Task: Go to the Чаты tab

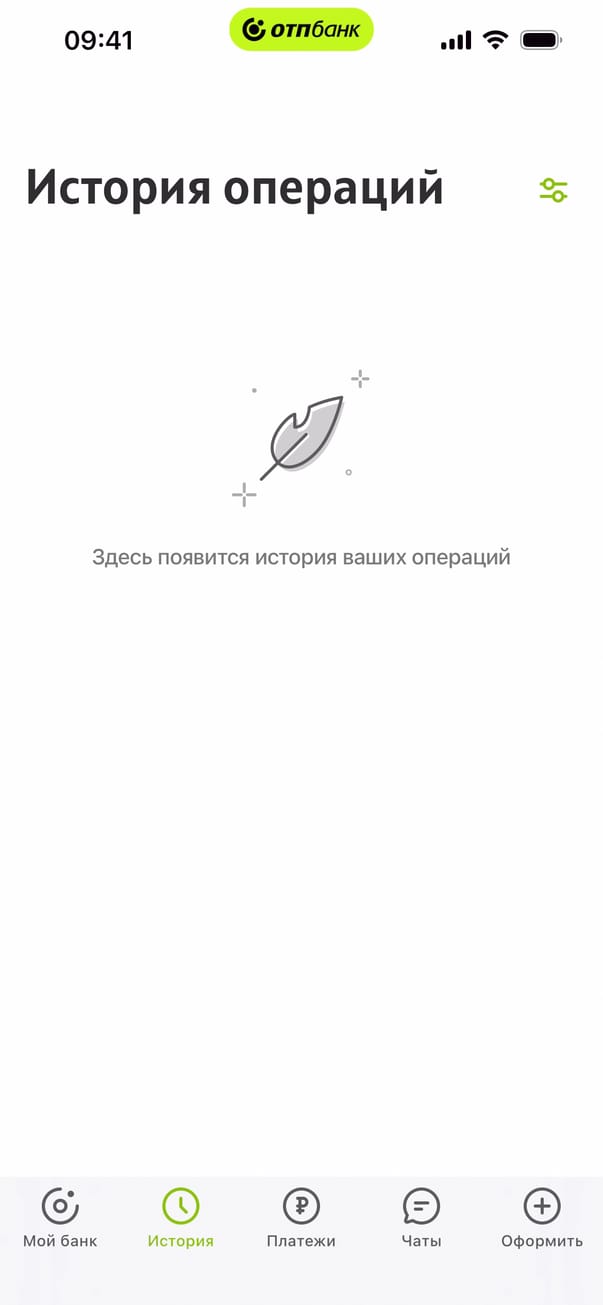Action: point(421,1218)
